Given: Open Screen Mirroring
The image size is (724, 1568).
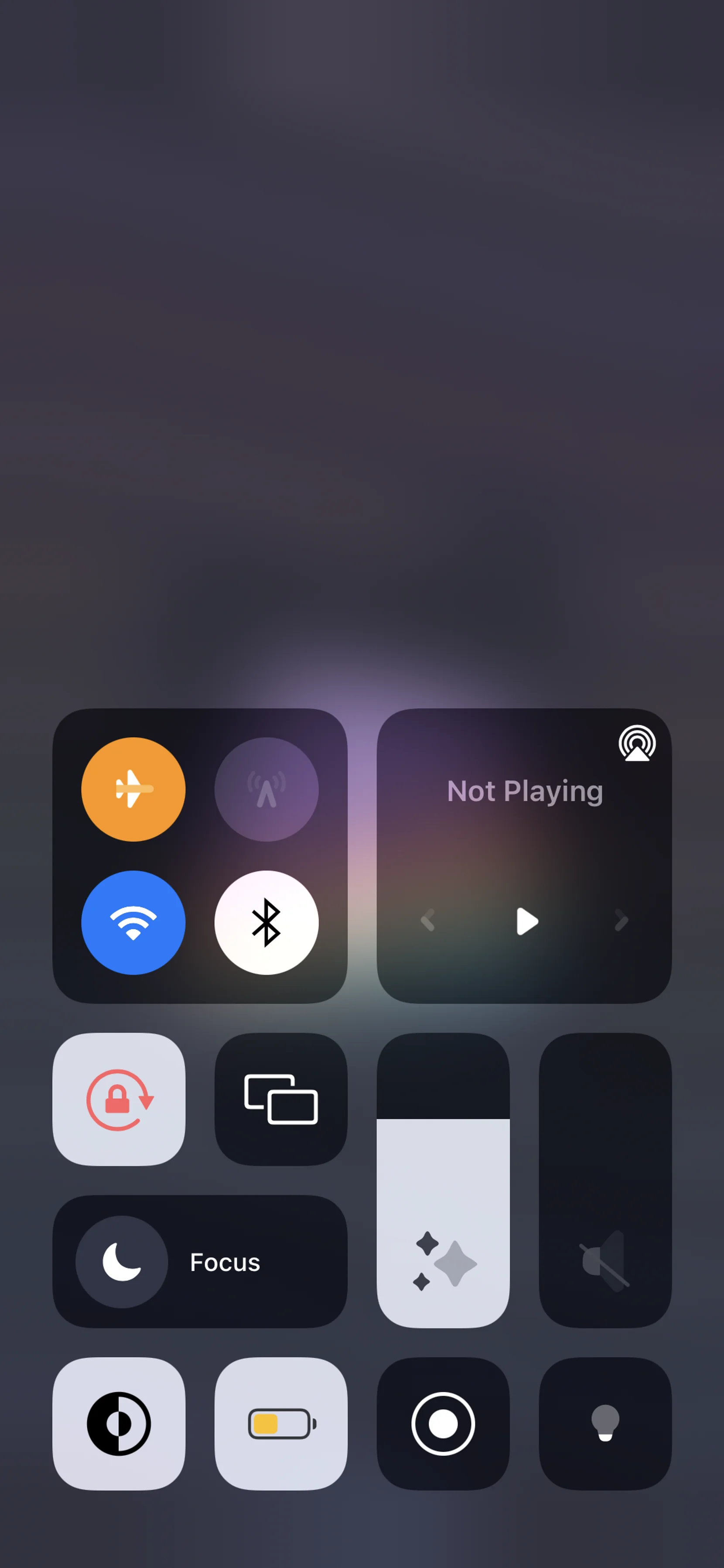Looking at the screenshot, I should [x=281, y=1099].
